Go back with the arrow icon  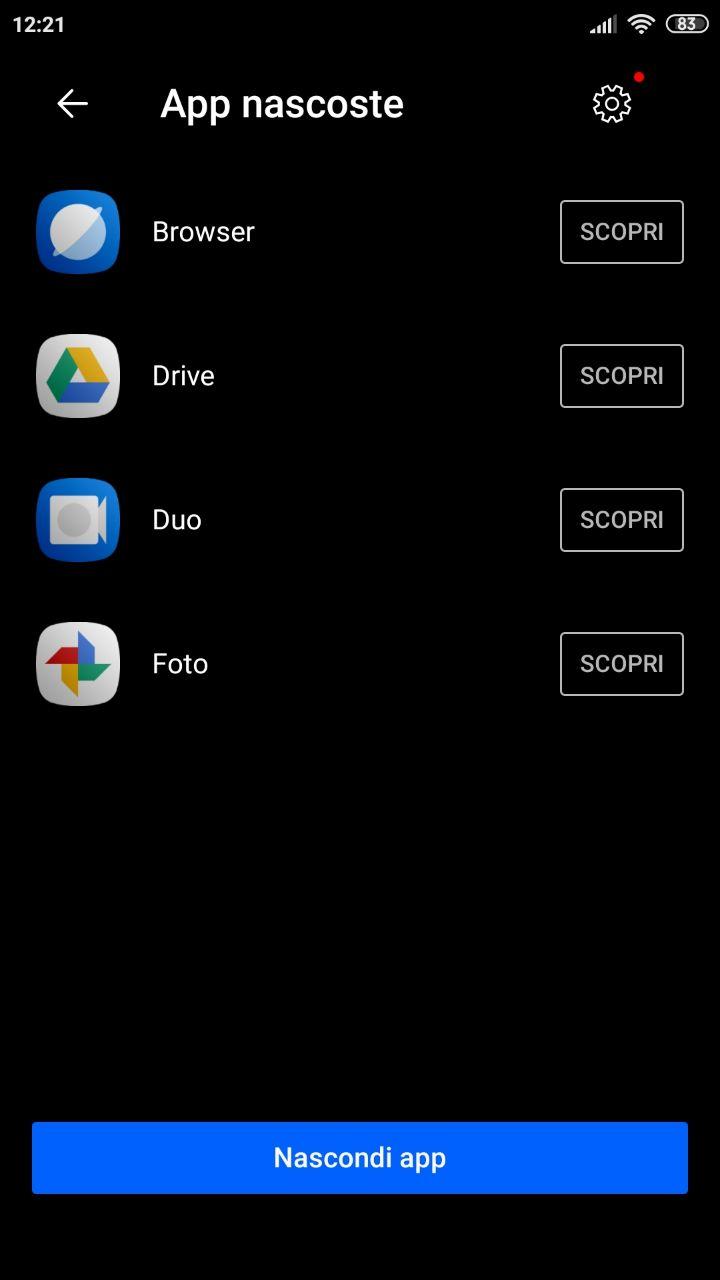(x=72, y=104)
